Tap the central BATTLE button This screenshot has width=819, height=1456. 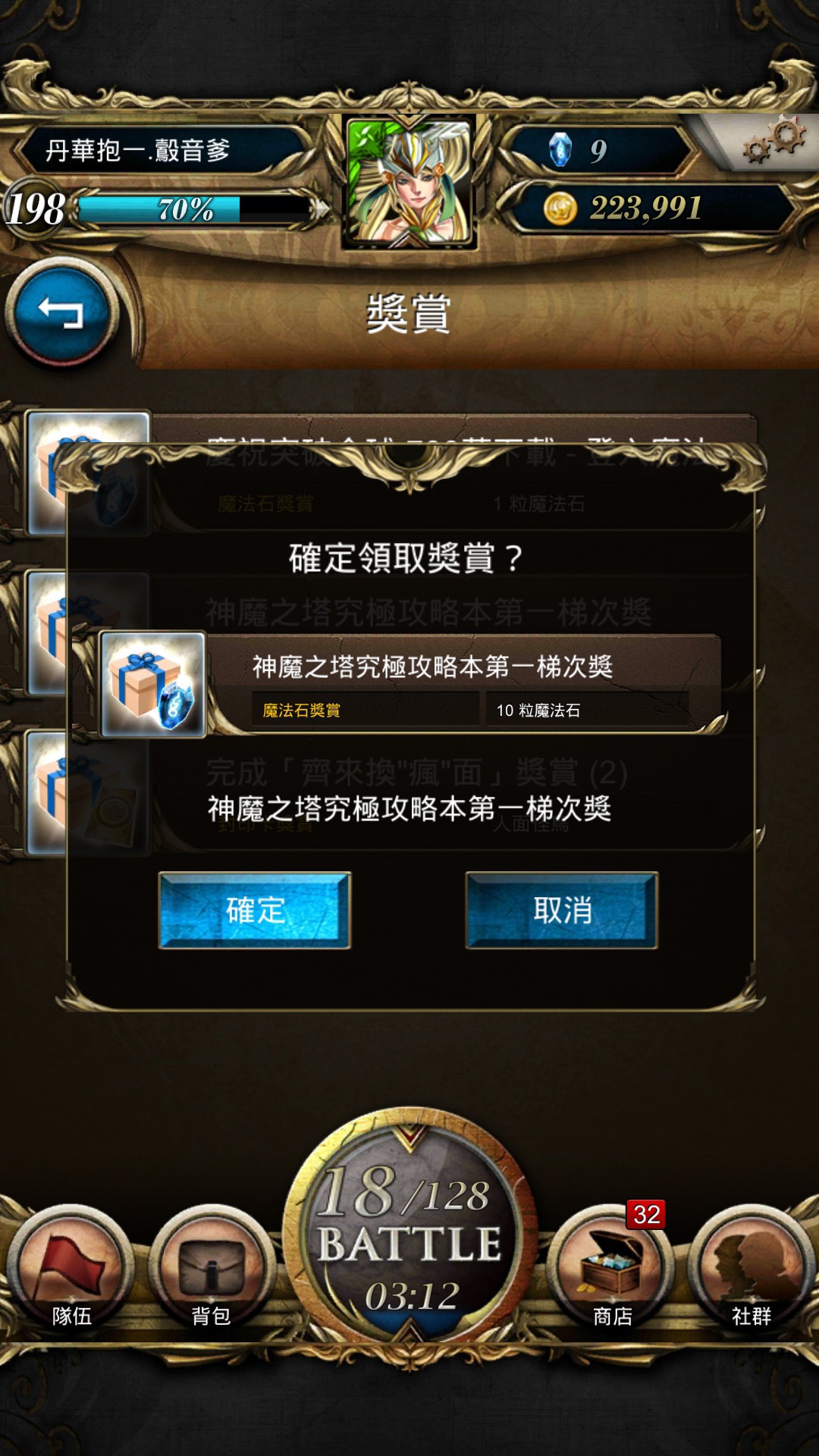tap(409, 1232)
